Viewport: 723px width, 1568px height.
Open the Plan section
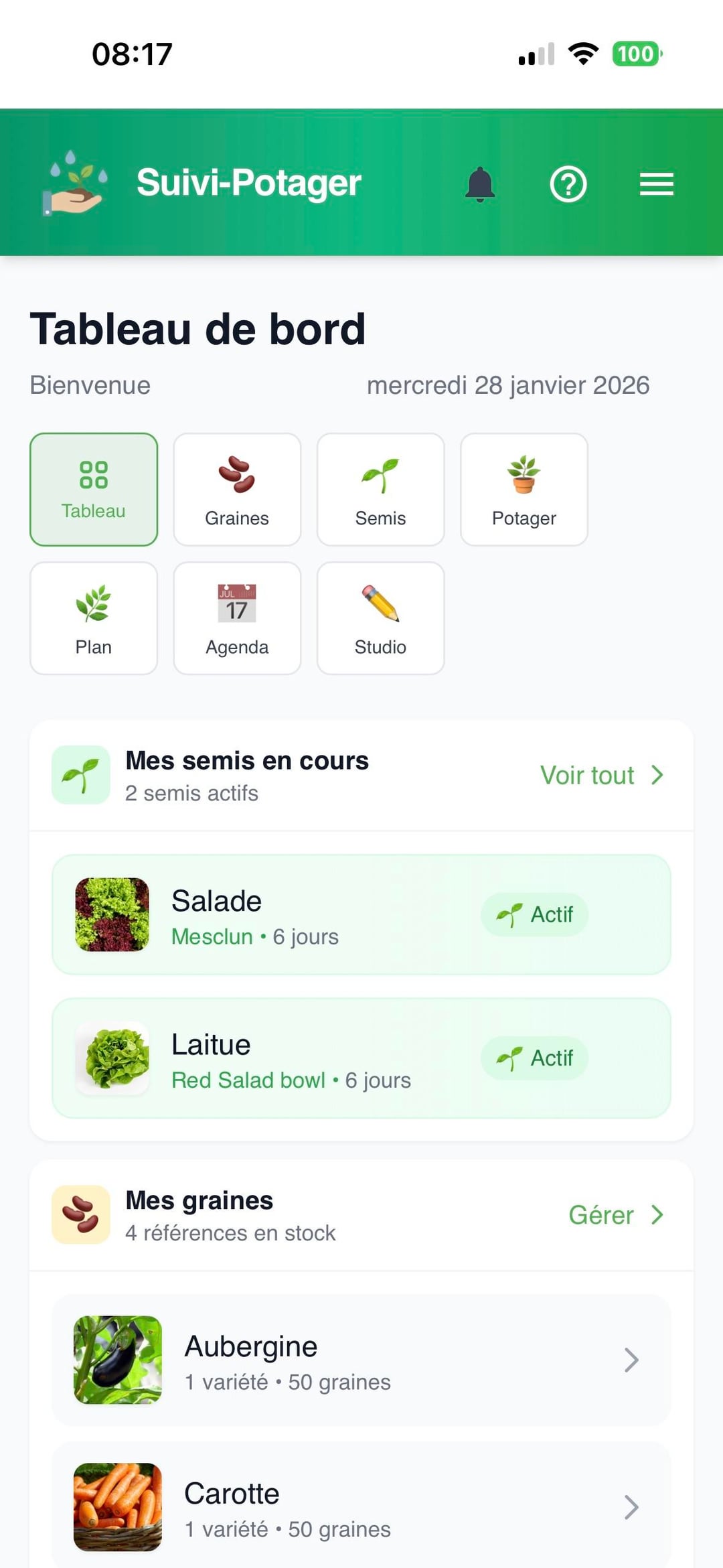[x=94, y=618]
